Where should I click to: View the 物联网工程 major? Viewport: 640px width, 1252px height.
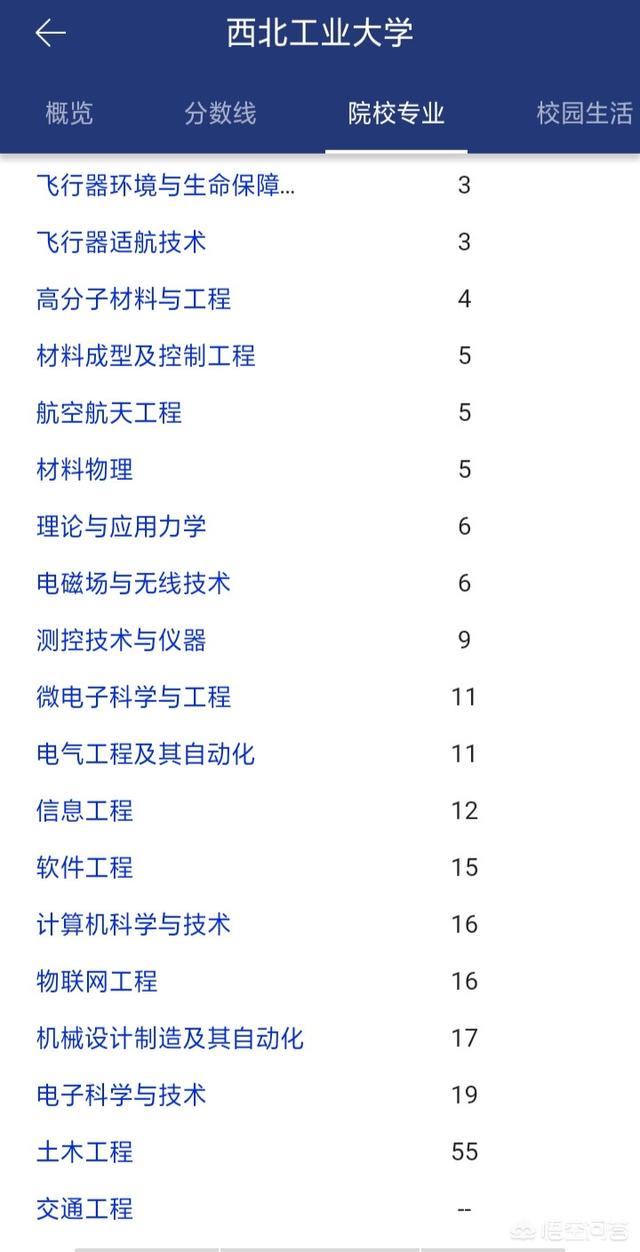pyautogui.click(x=97, y=981)
